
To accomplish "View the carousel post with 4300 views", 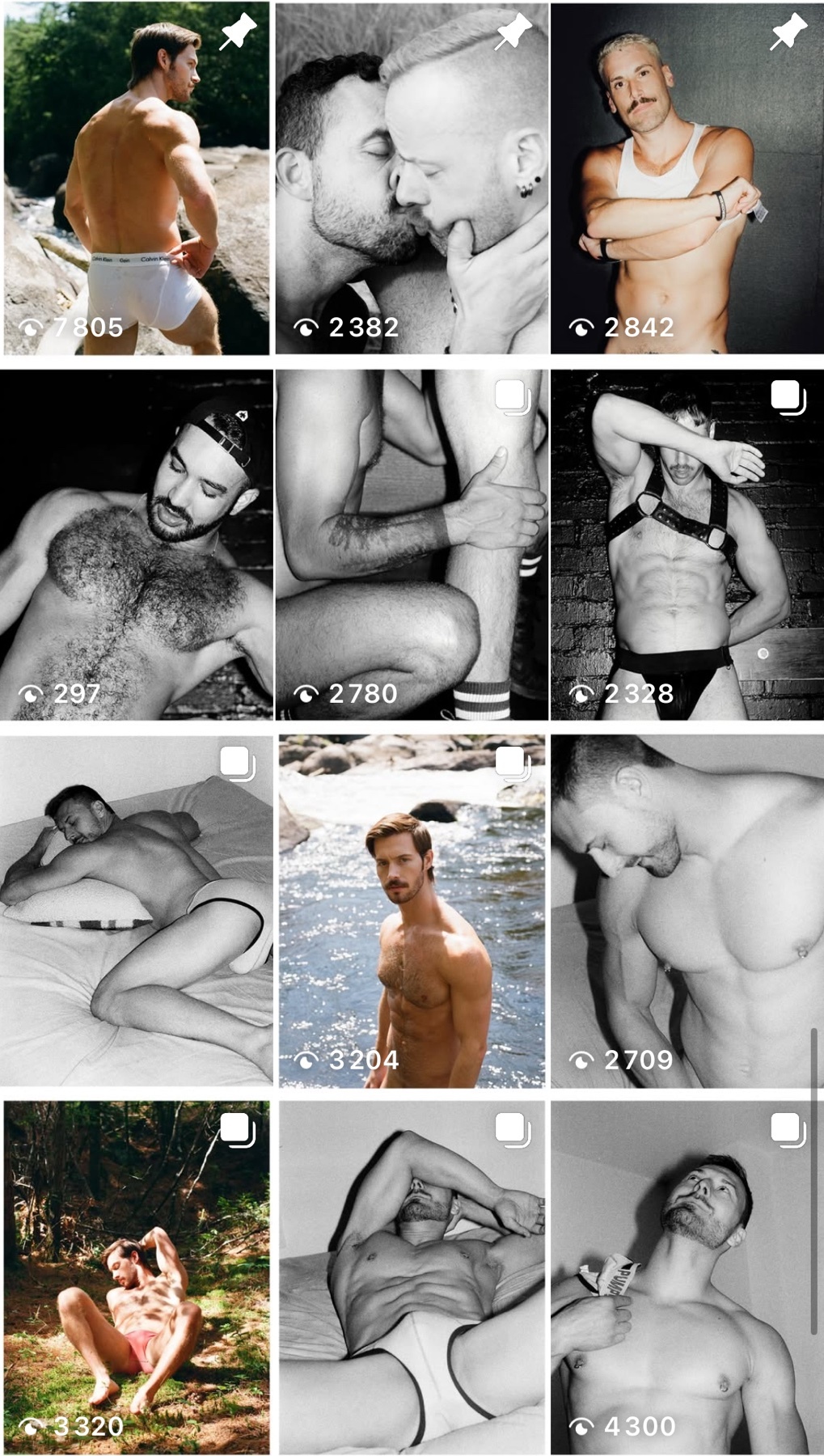I will click(x=687, y=1278).
